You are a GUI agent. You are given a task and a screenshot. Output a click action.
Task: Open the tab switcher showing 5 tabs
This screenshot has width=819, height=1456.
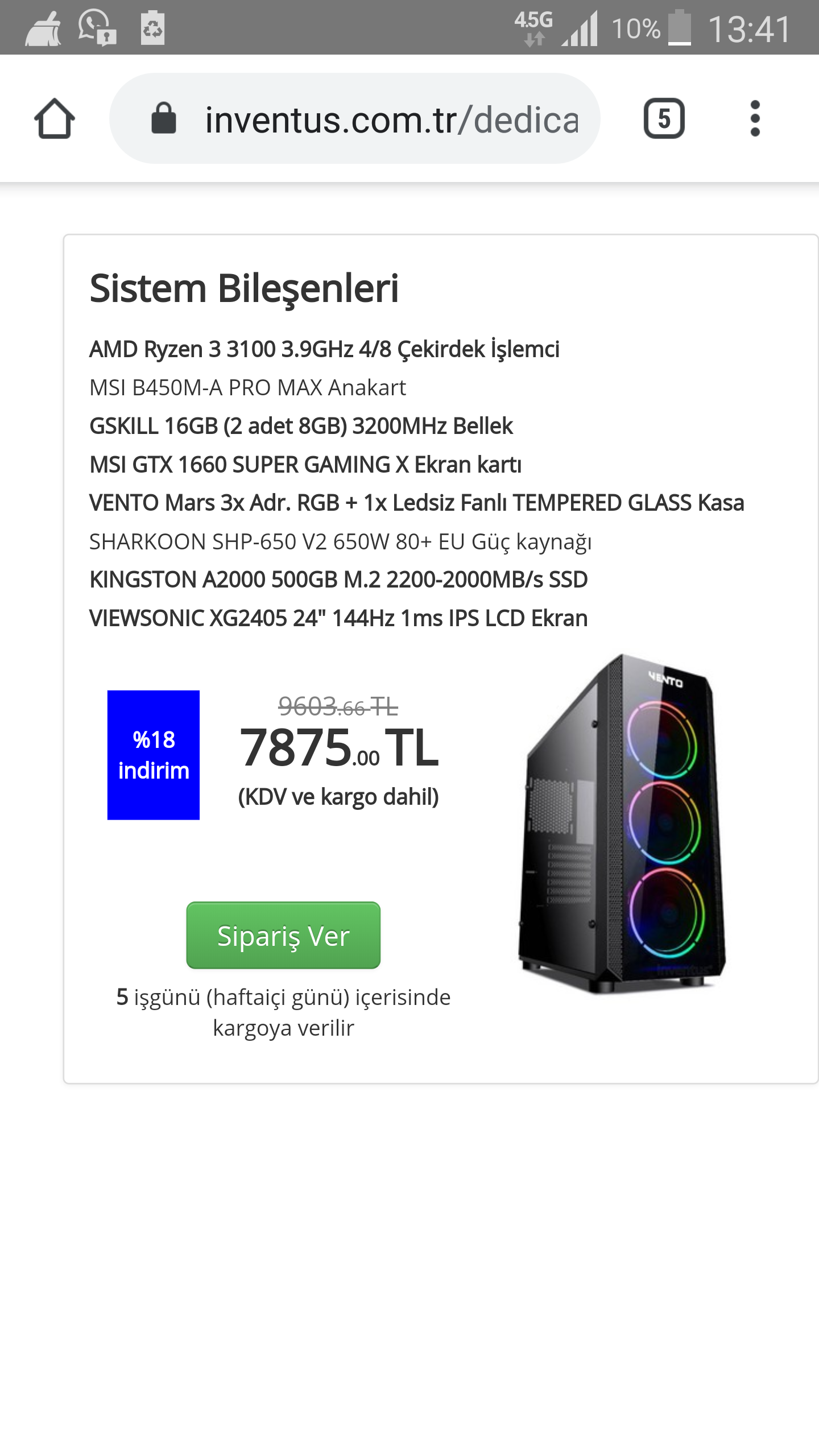[x=664, y=118]
